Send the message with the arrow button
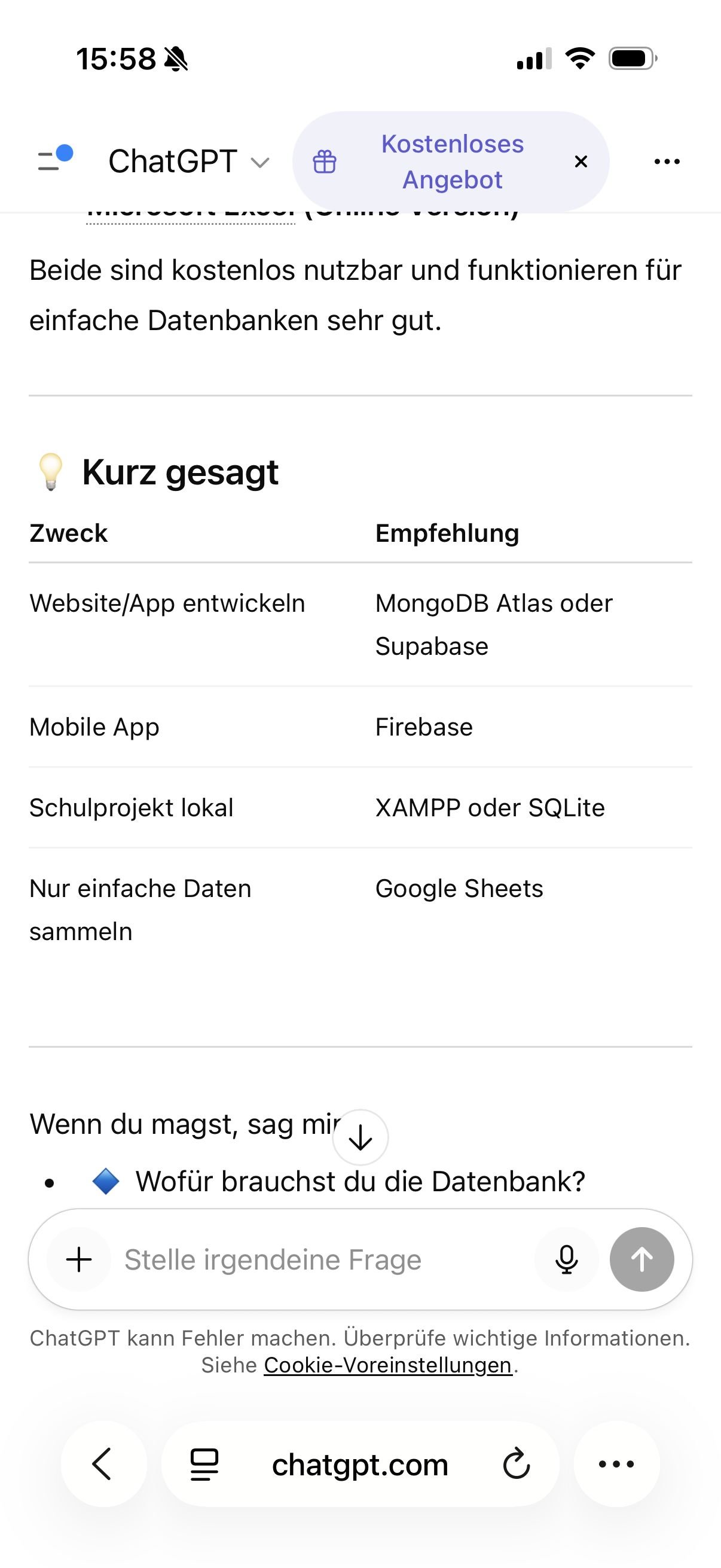The width and height of the screenshot is (721, 1568). point(641,1259)
